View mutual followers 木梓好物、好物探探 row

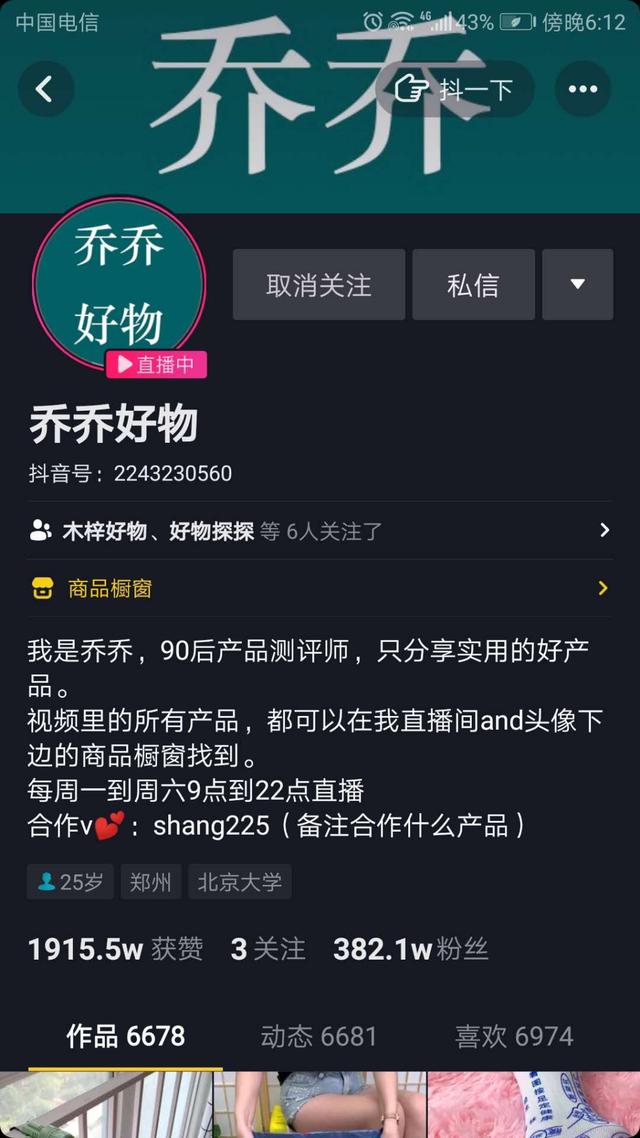click(320, 531)
